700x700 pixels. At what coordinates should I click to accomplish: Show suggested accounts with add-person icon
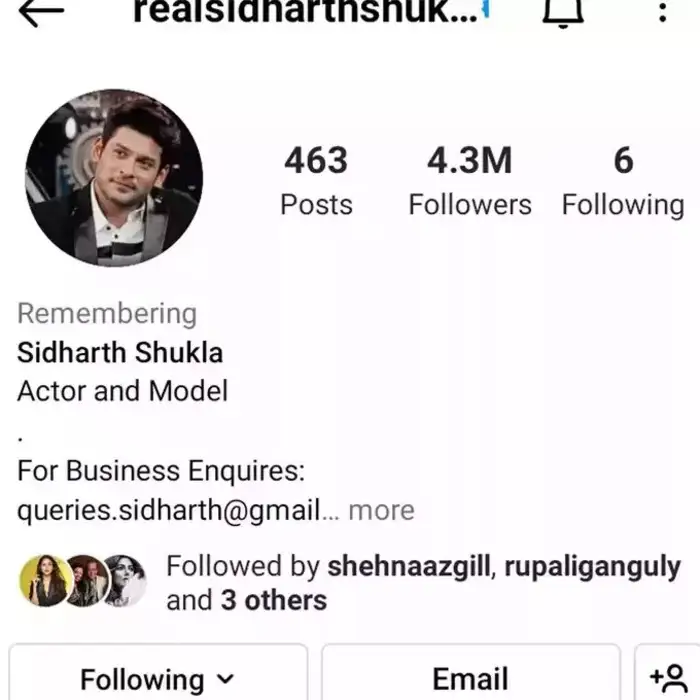668,678
